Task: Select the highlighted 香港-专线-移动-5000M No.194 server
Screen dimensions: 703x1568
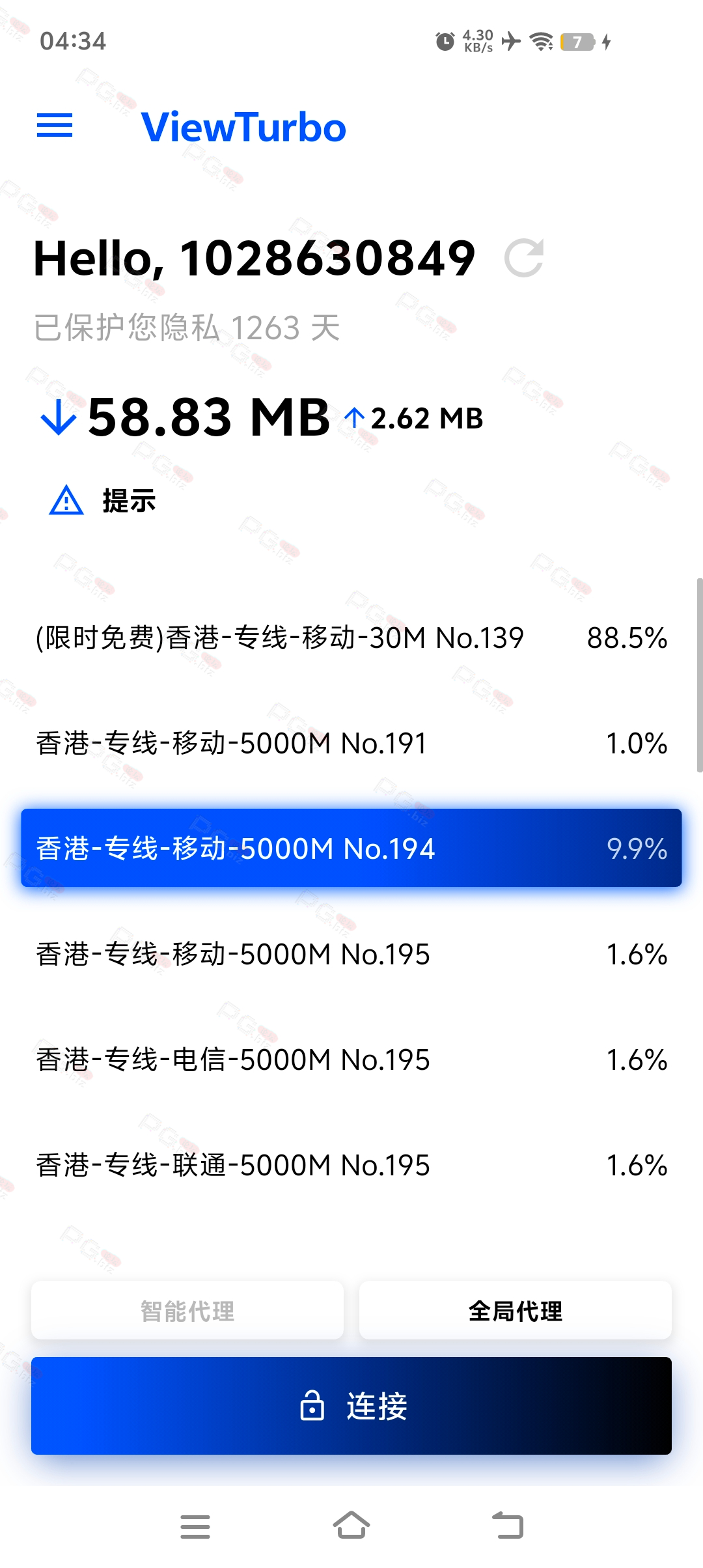Action: coord(351,848)
